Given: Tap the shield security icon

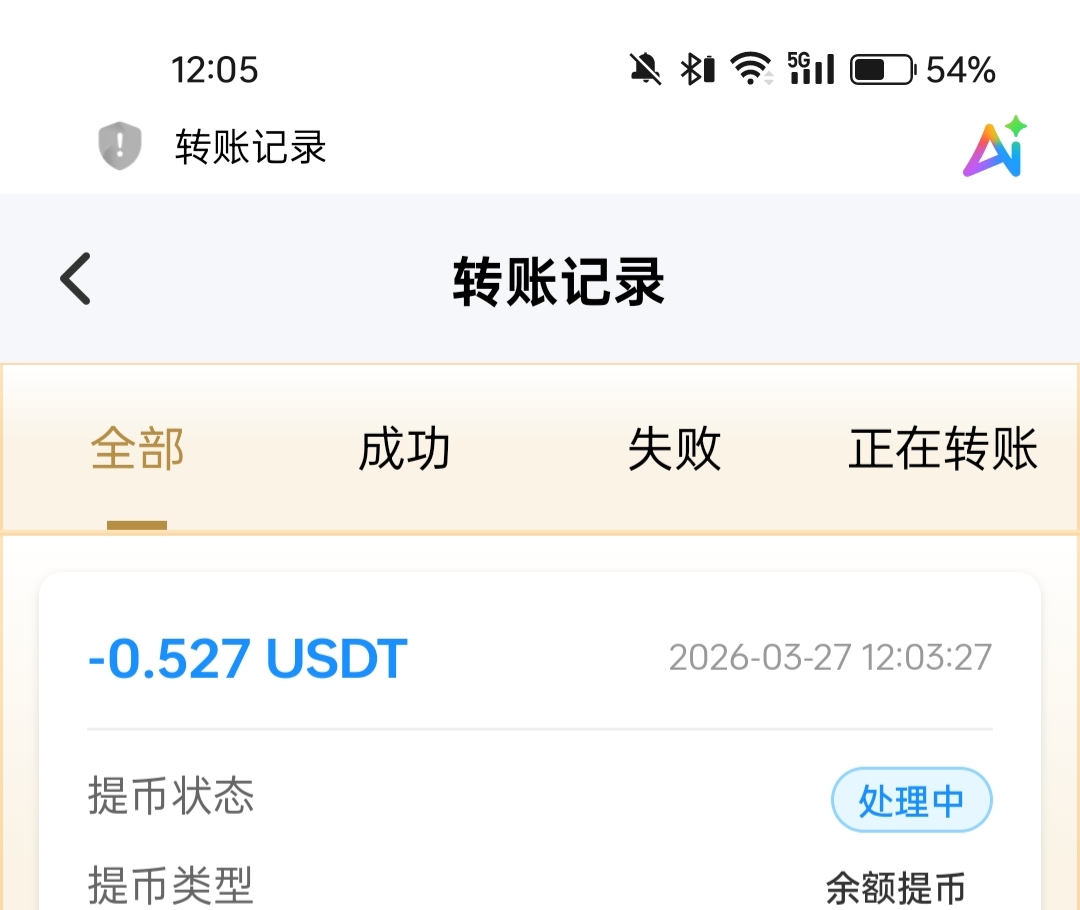Looking at the screenshot, I should click(x=119, y=147).
